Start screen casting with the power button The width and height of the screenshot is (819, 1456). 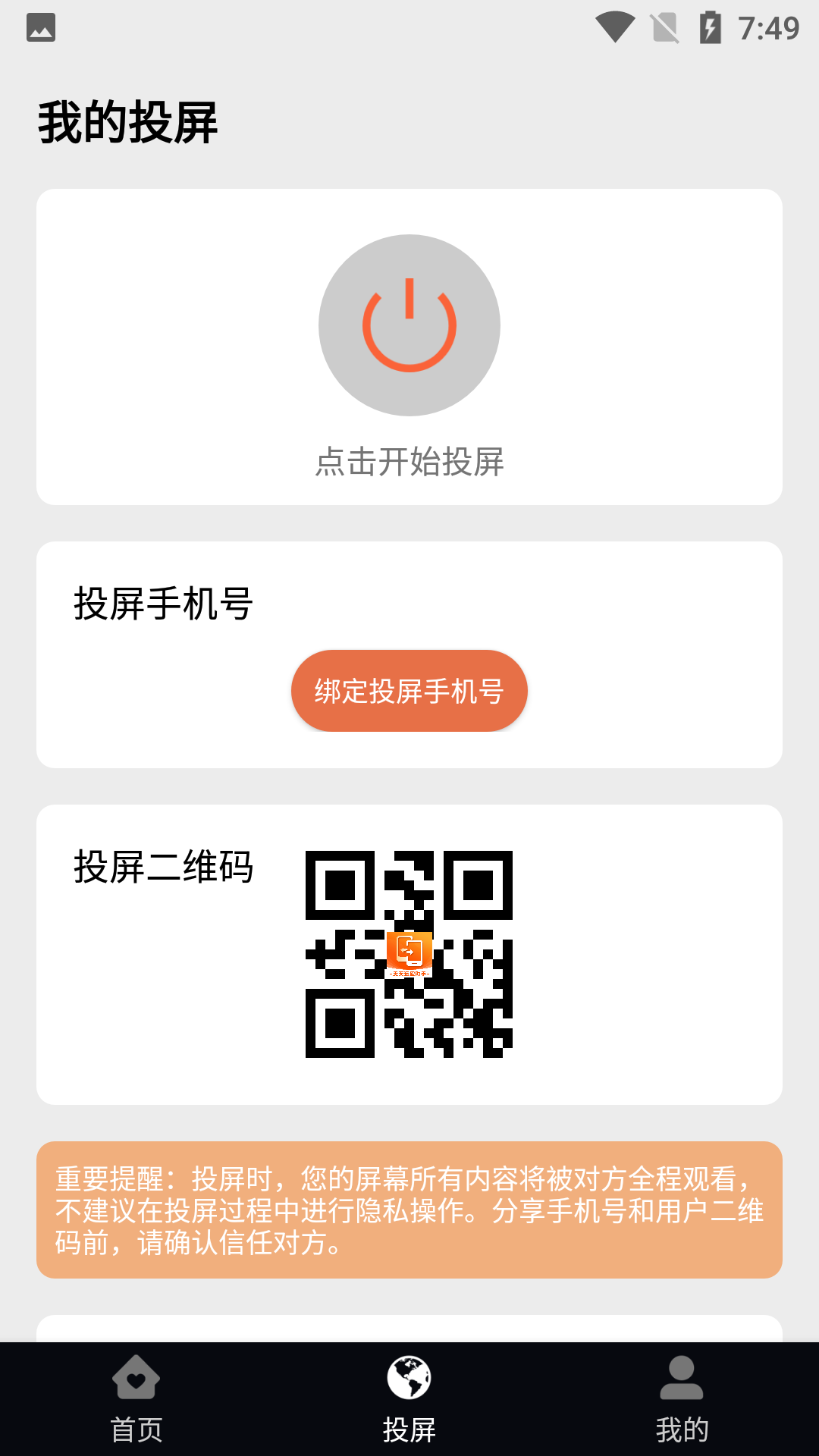coord(409,325)
